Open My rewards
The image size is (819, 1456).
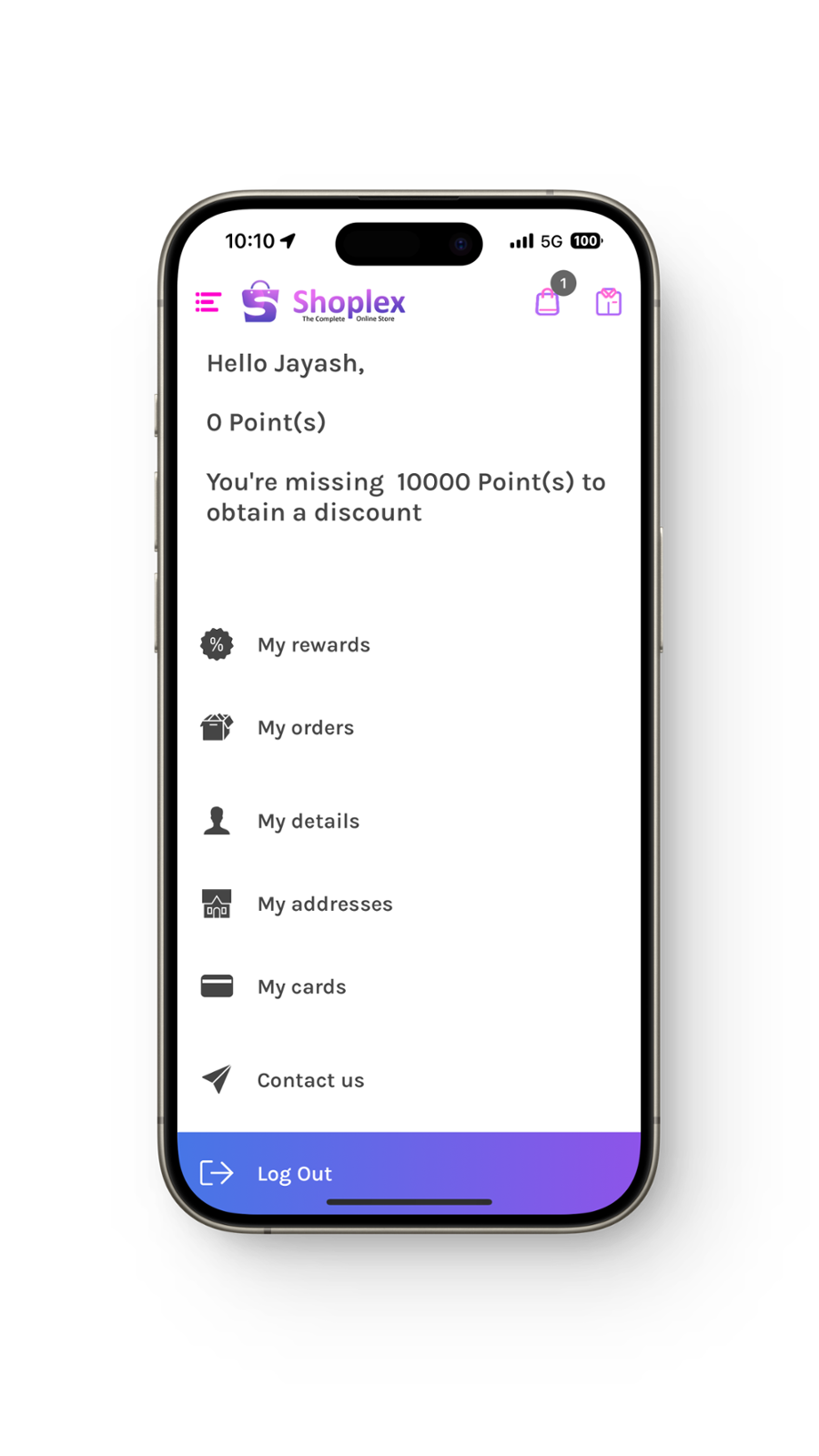click(x=313, y=645)
